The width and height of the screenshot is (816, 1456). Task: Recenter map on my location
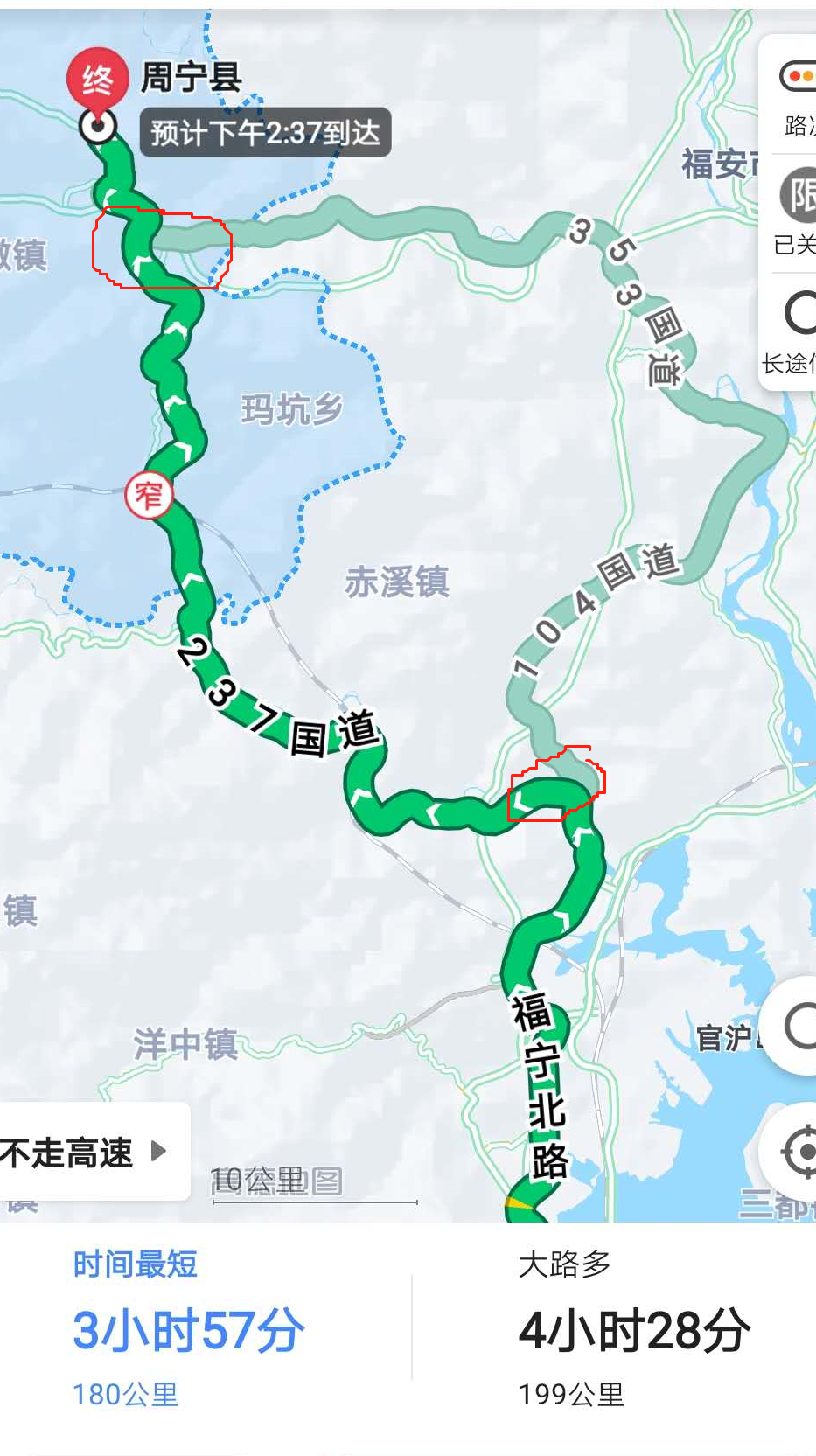796,1153
